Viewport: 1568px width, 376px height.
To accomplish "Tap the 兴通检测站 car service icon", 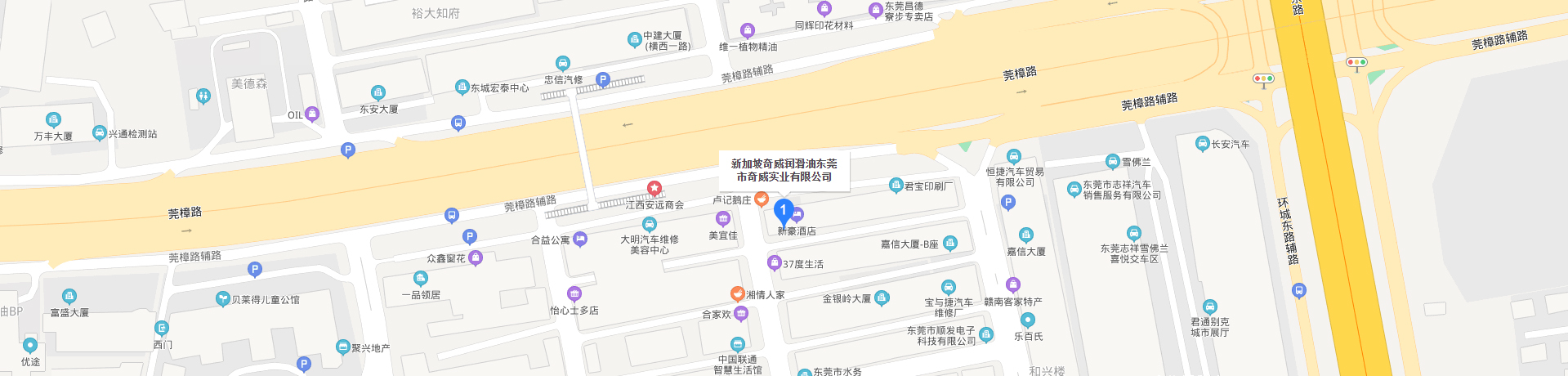I will coord(99,132).
